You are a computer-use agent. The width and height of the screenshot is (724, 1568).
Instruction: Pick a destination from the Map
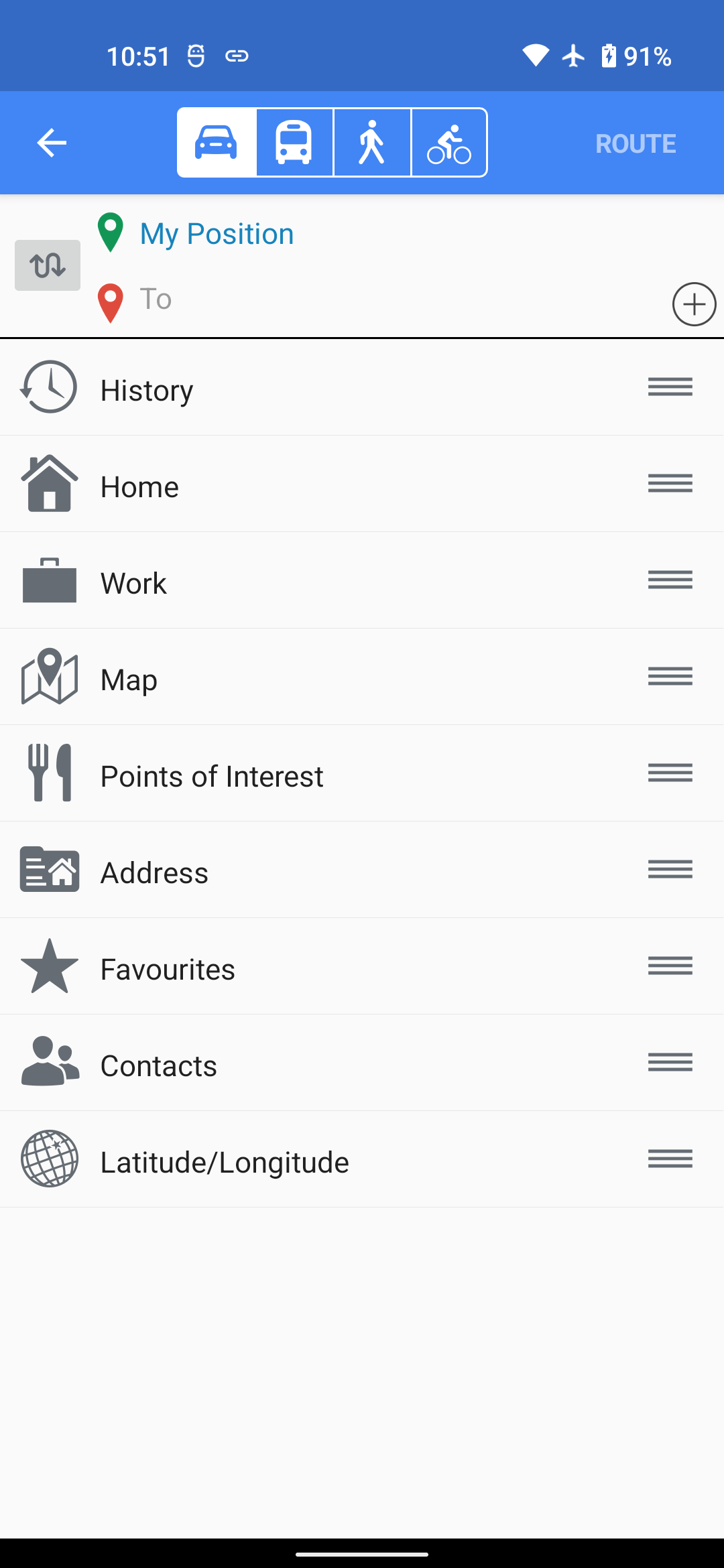click(x=362, y=677)
